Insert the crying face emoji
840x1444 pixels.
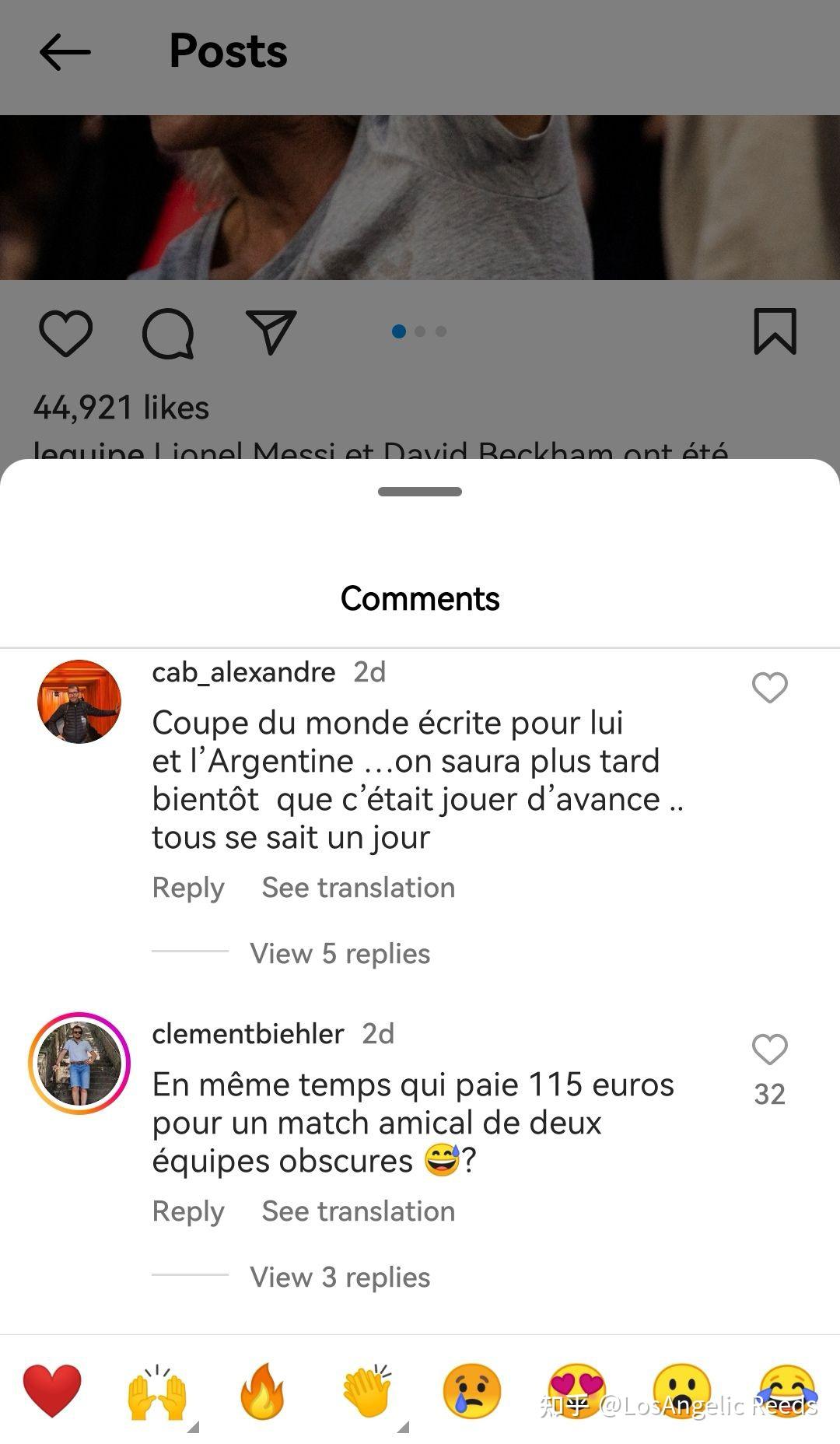pos(472,1391)
